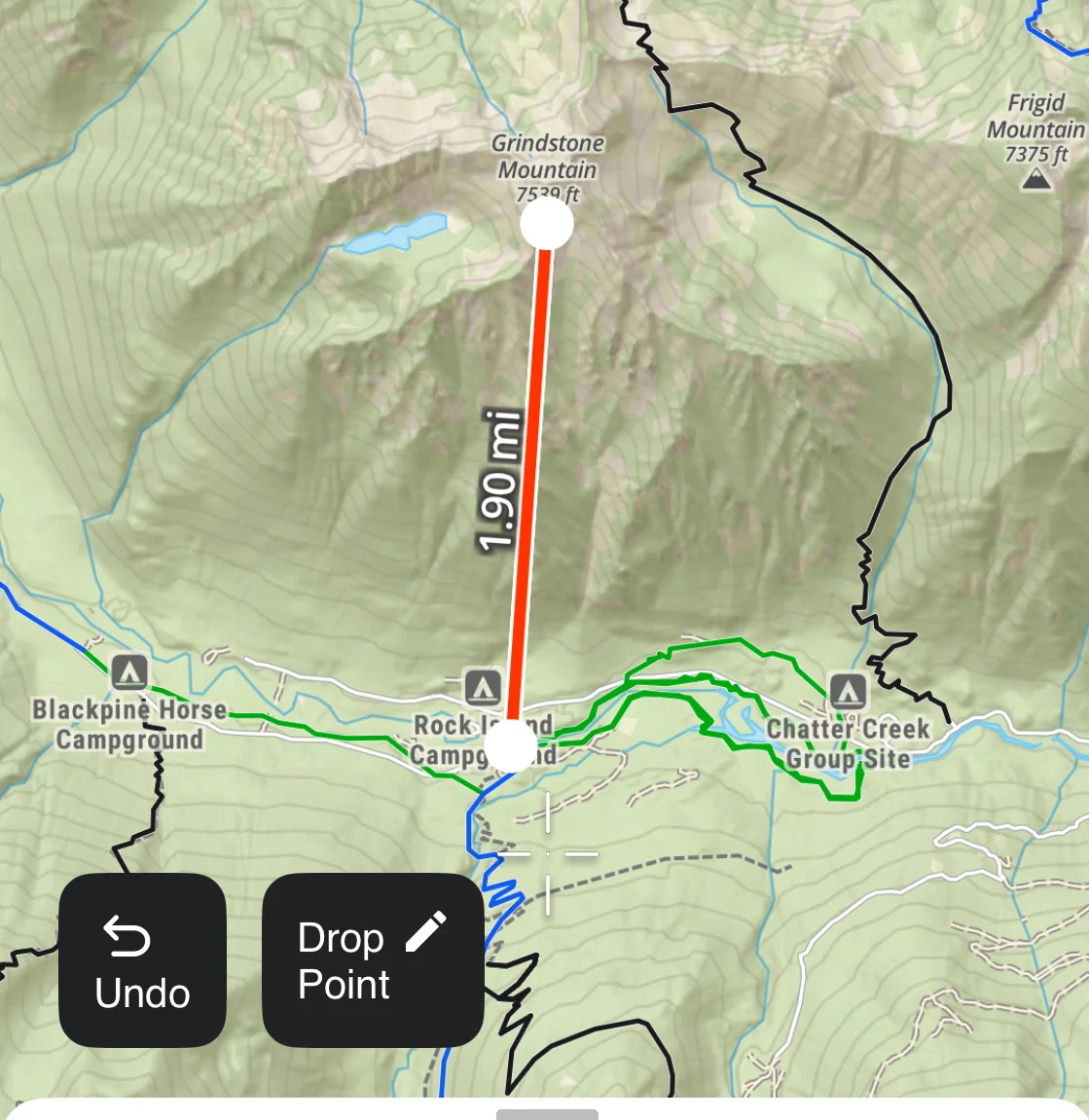This screenshot has width=1089, height=1120.
Task: Undo the last measurement point
Action: (x=142, y=960)
